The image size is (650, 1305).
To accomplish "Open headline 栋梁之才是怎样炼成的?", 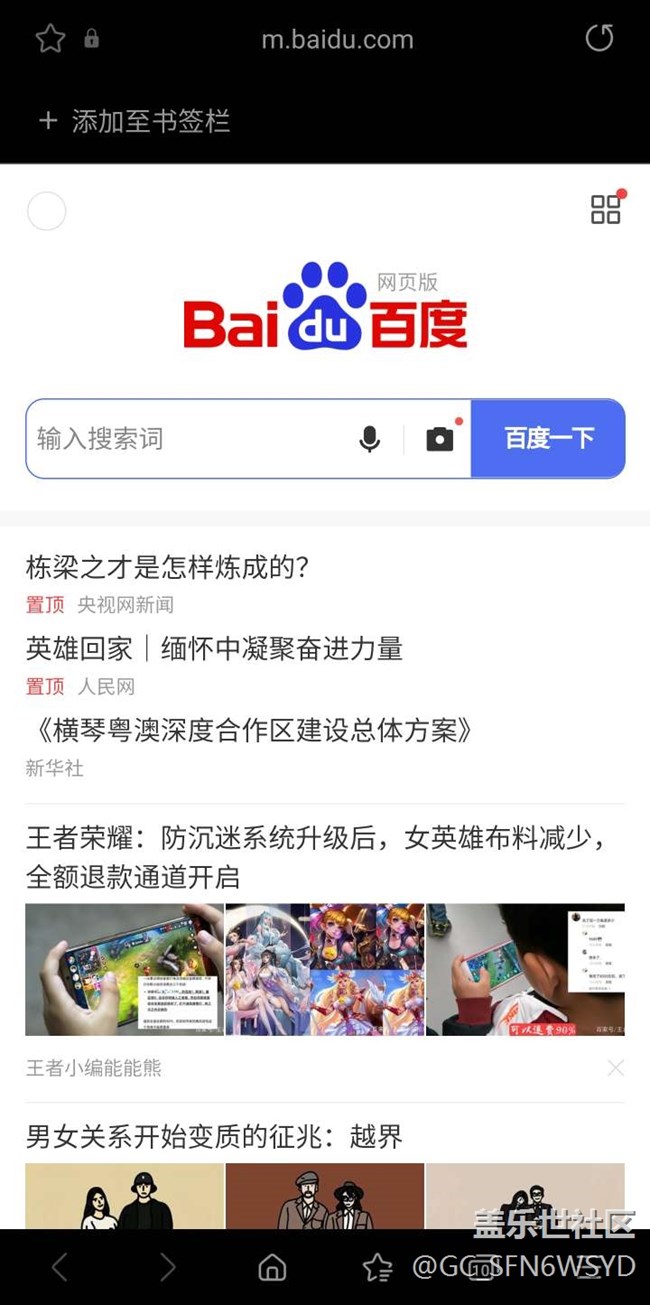I will 168,568.
